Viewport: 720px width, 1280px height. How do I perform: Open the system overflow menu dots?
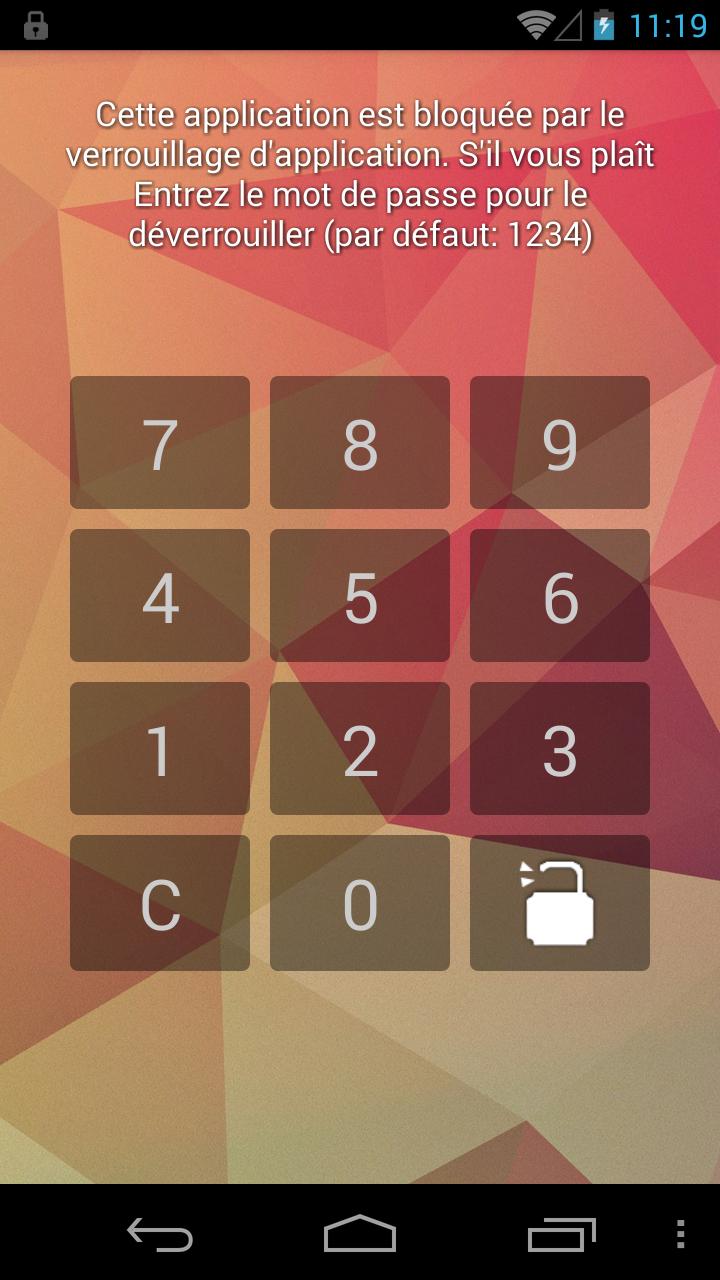pos(680,1234)
